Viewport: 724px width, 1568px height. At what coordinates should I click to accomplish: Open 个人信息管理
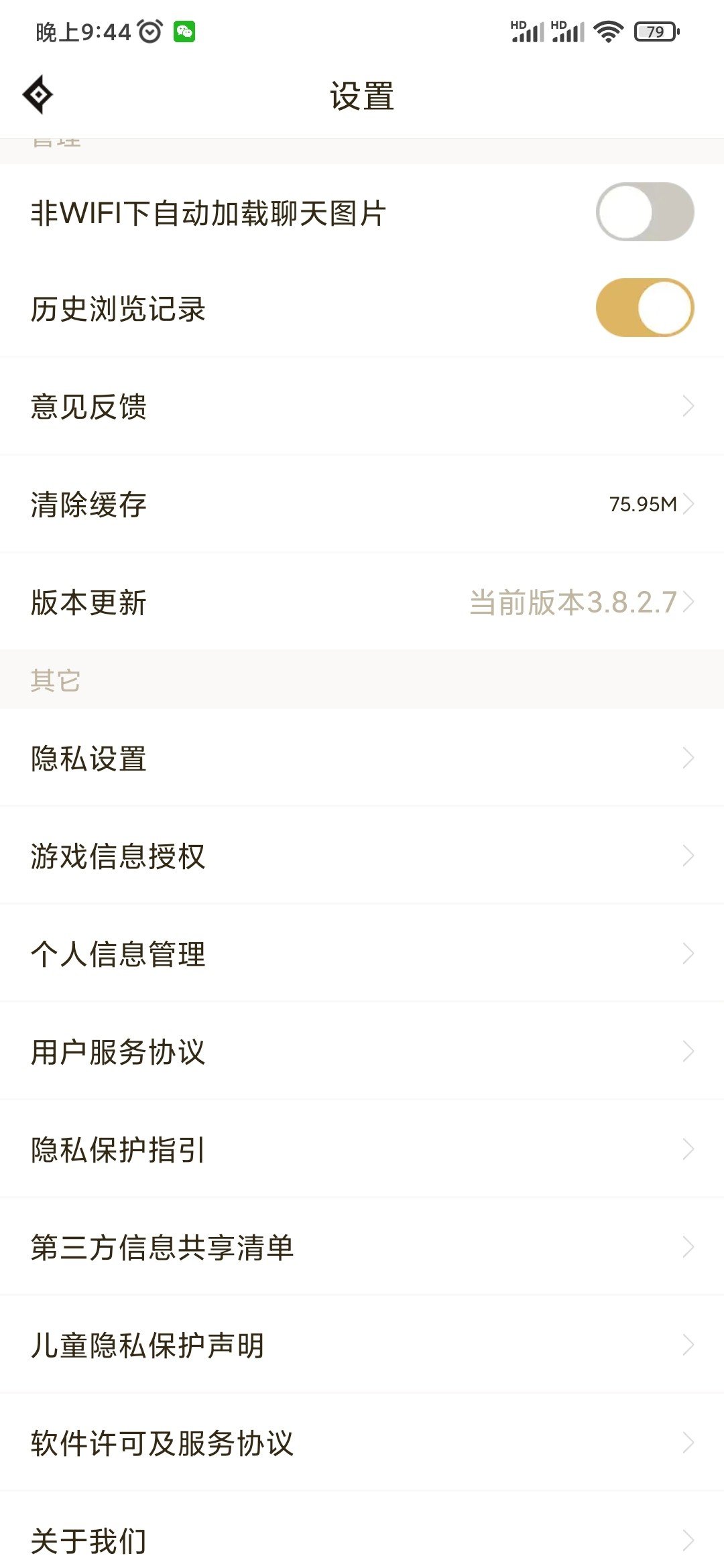pos(362,954)
